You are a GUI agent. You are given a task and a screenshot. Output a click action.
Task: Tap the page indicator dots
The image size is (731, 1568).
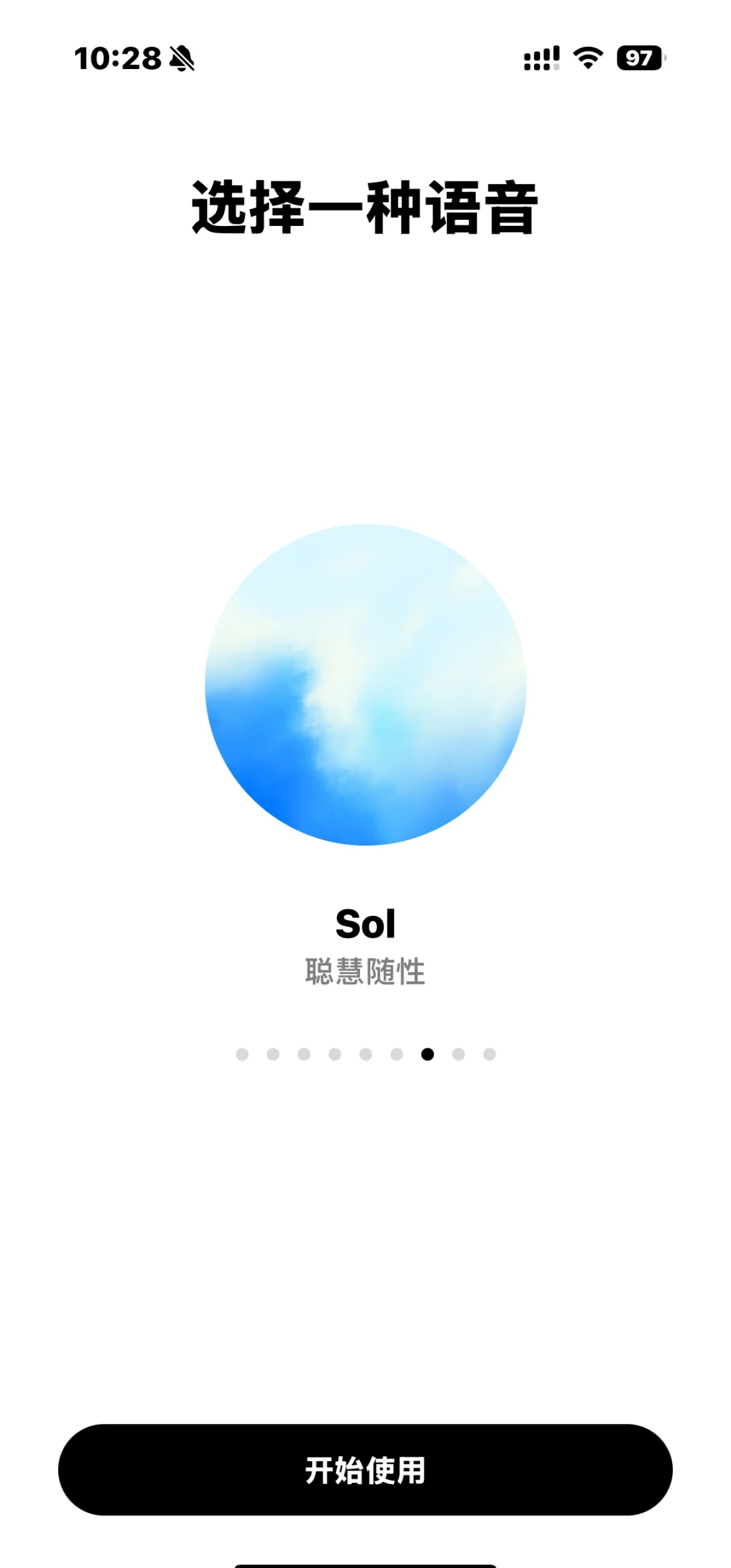coord(365,1054)
